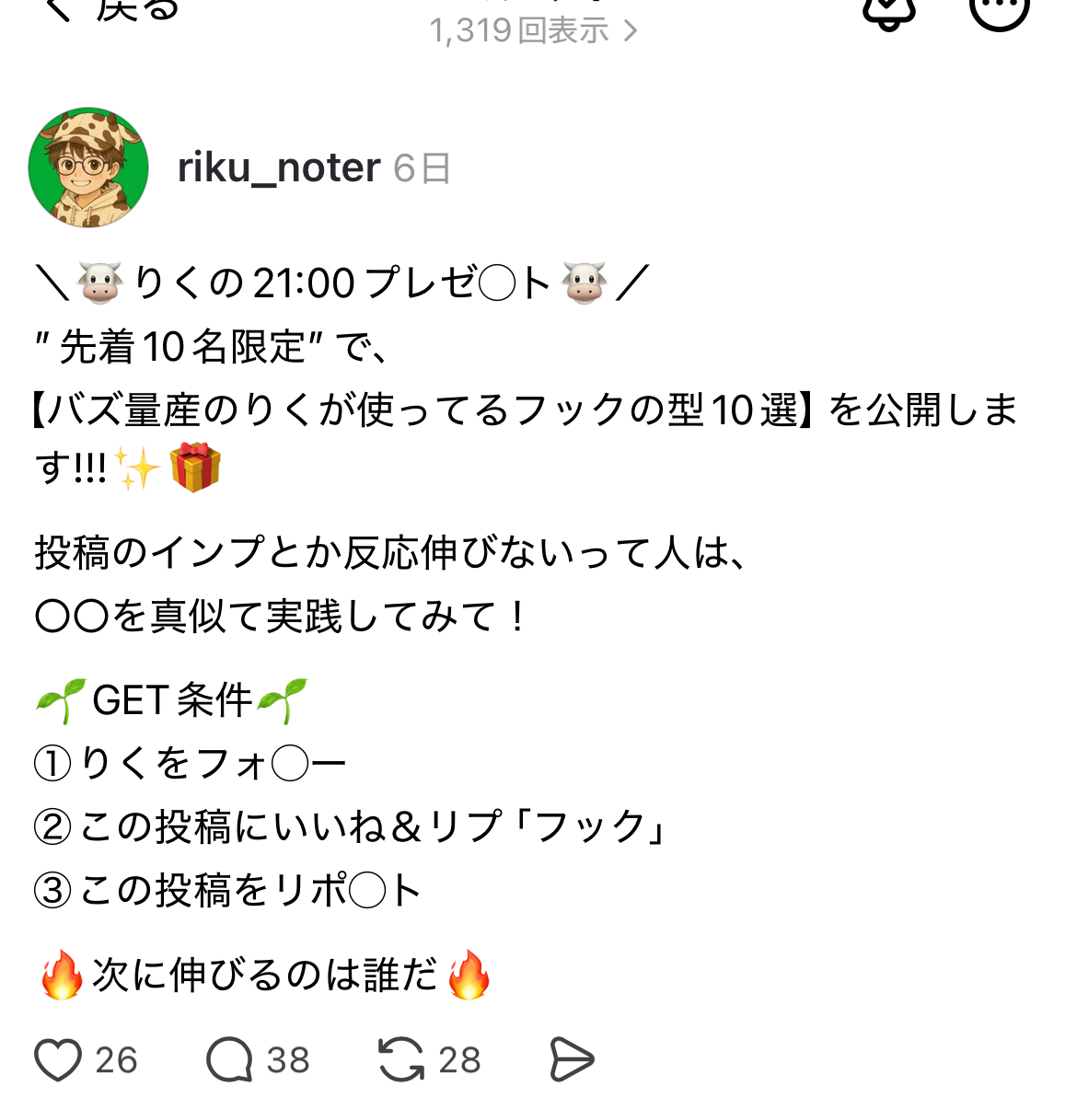
Task: Open the notifications bell icon
Action: [x=888, y=11]
